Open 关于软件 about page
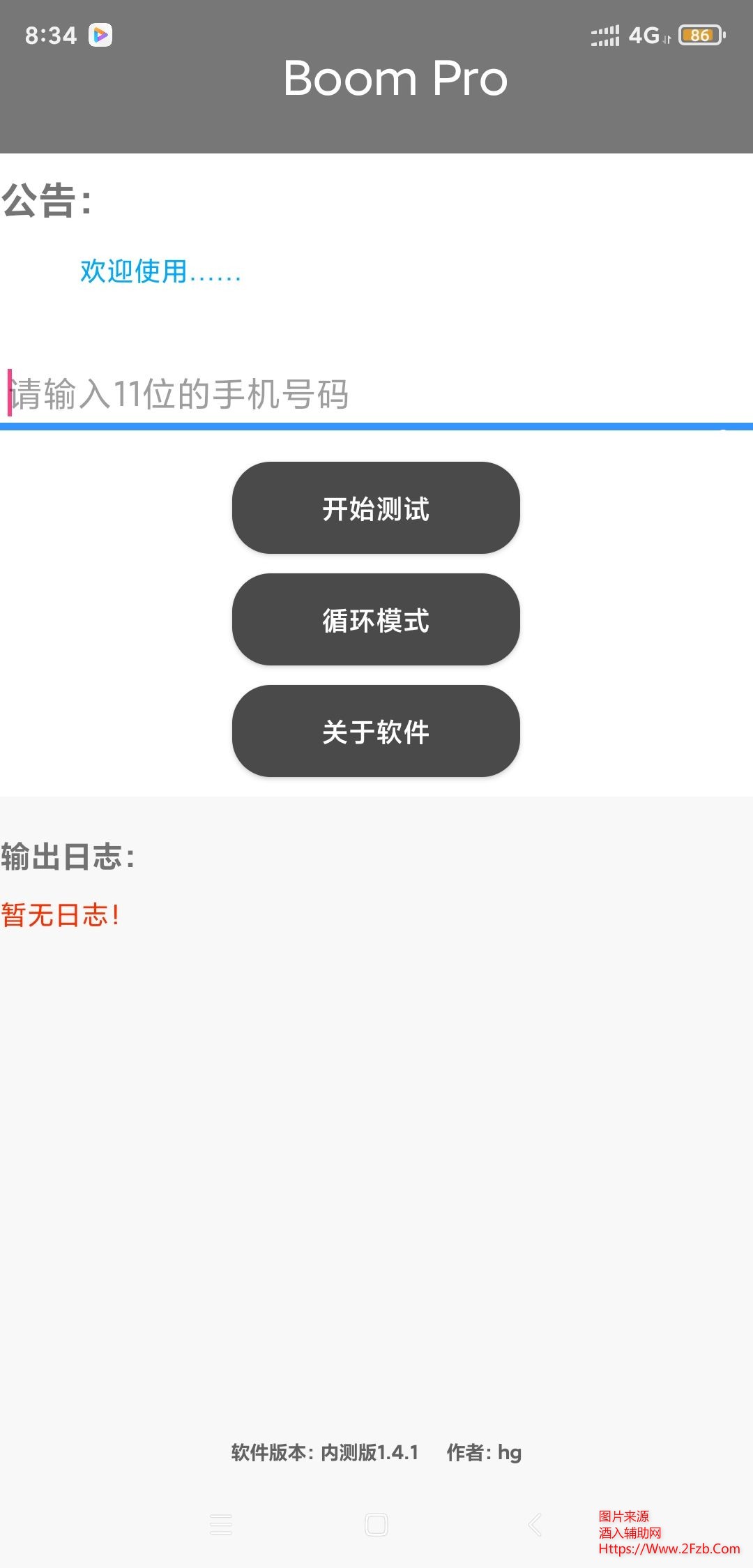The height and width of the screenshot is (1568, 753). [376, 732]
